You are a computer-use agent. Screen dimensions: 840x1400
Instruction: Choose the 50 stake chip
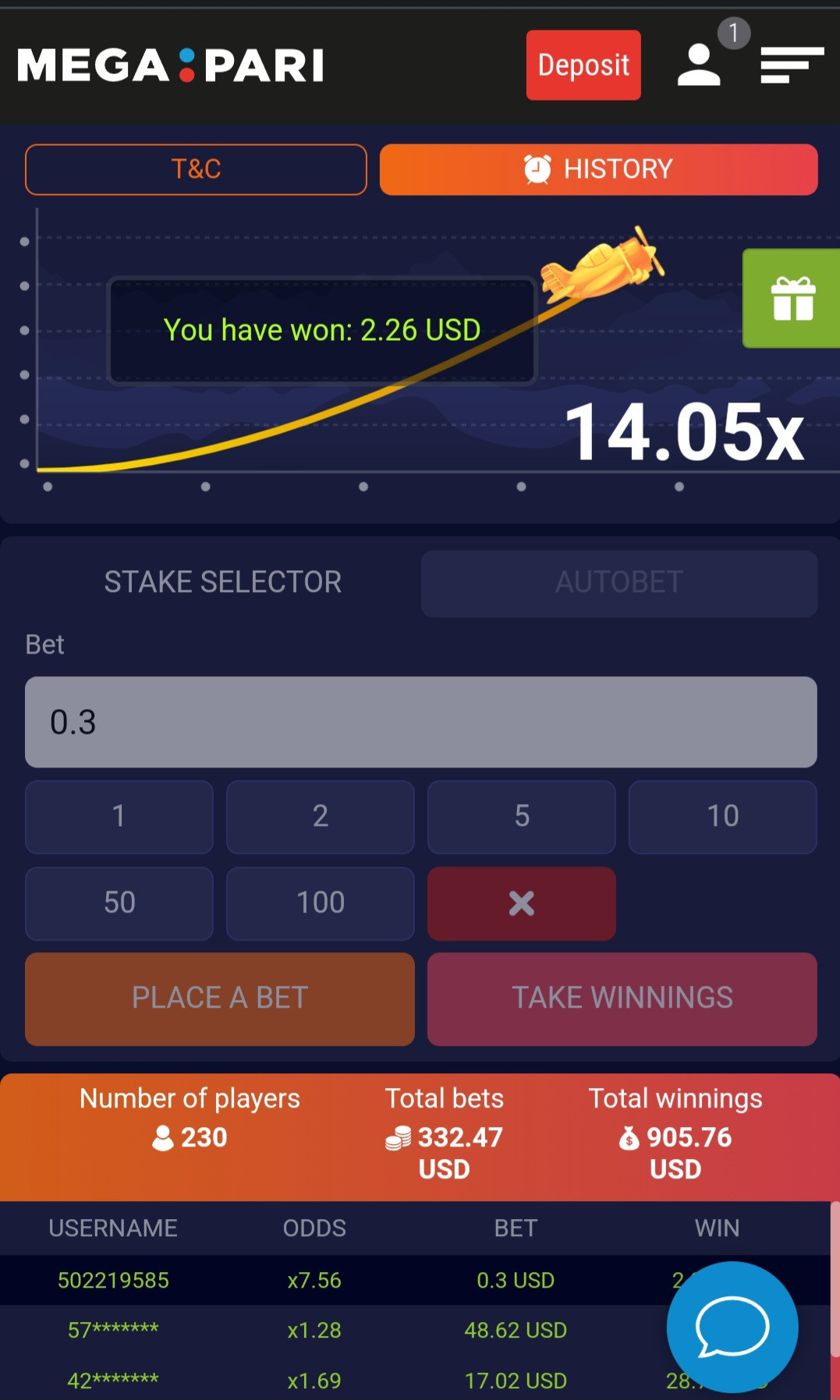tap(119, 903)
